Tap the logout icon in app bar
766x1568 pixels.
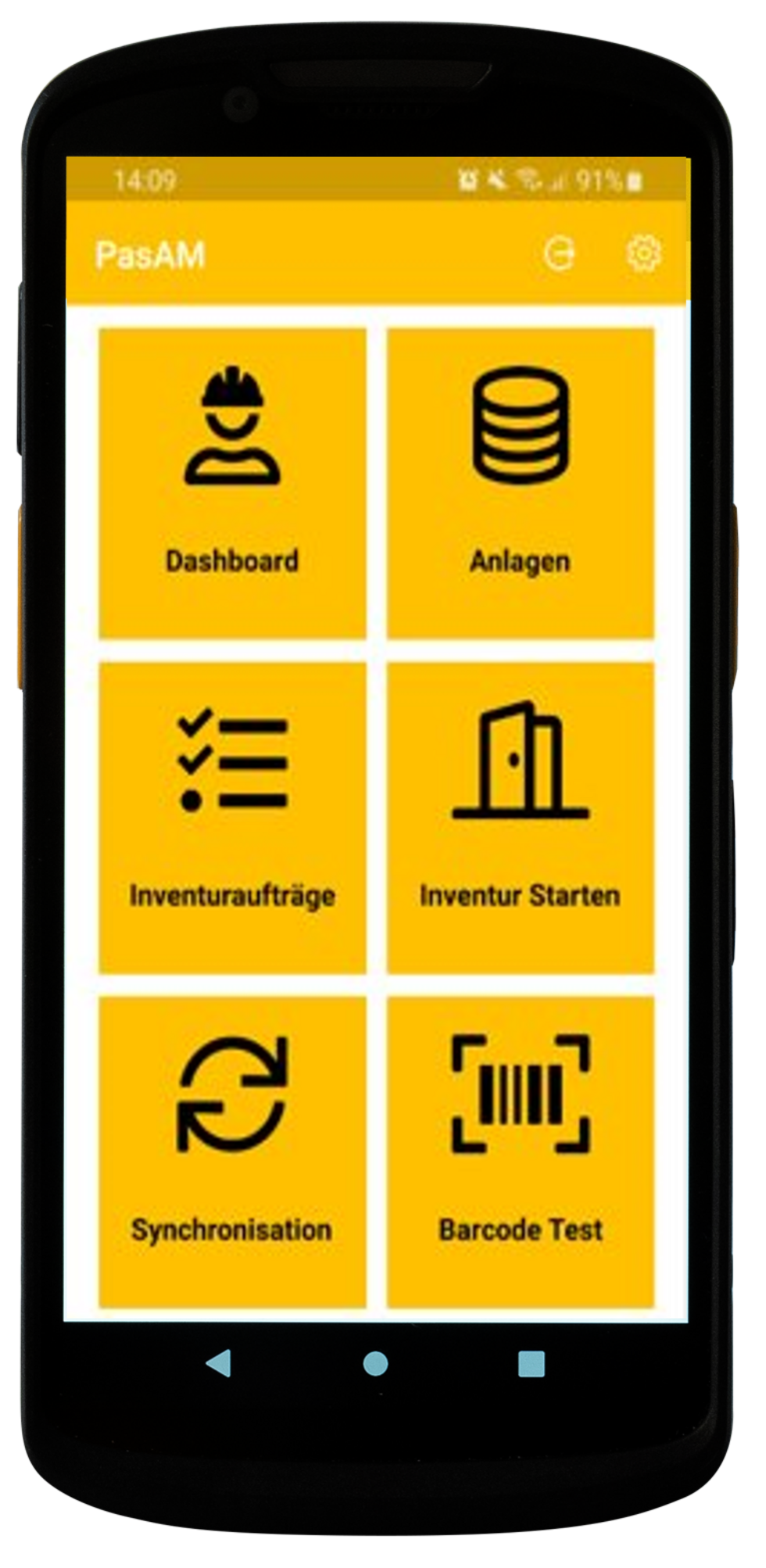[x=559, y=253]
